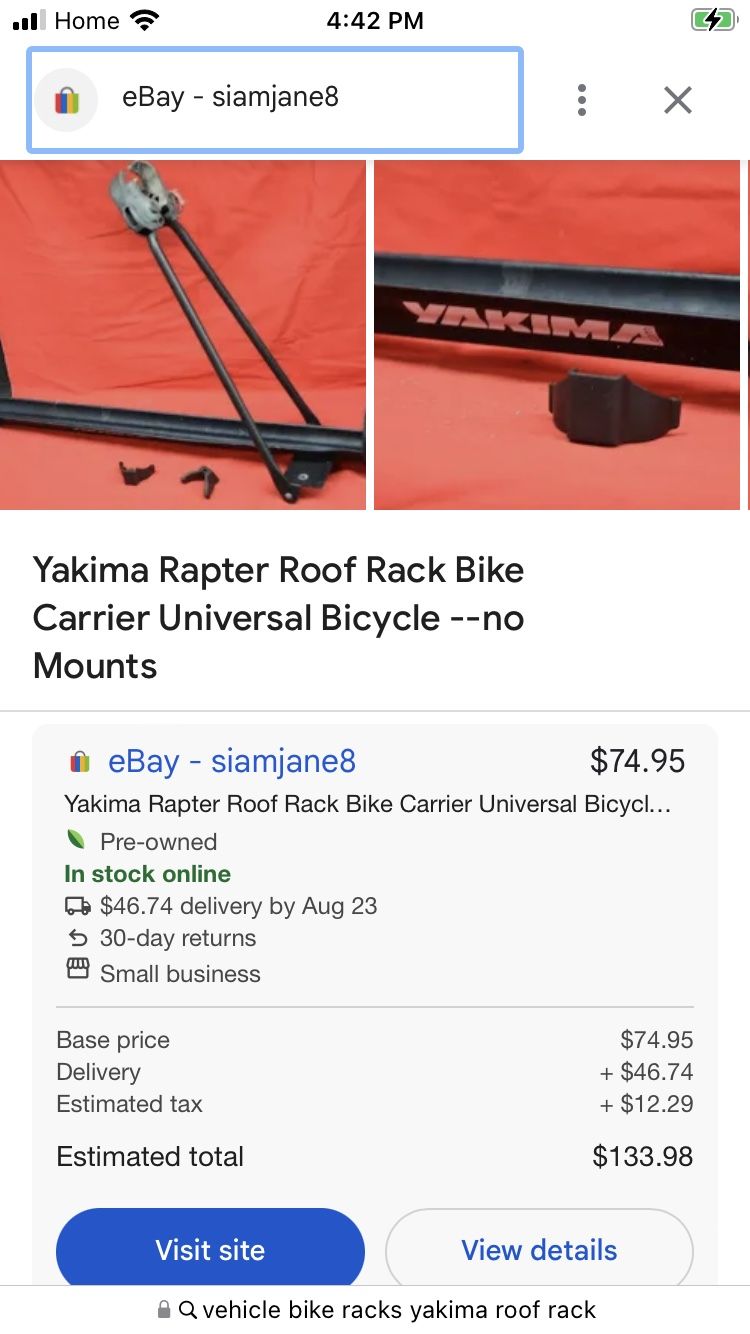This screenshot has width=750, height=1334.
Task: Open the three-dot overflow menu
Action: [581, 100]
